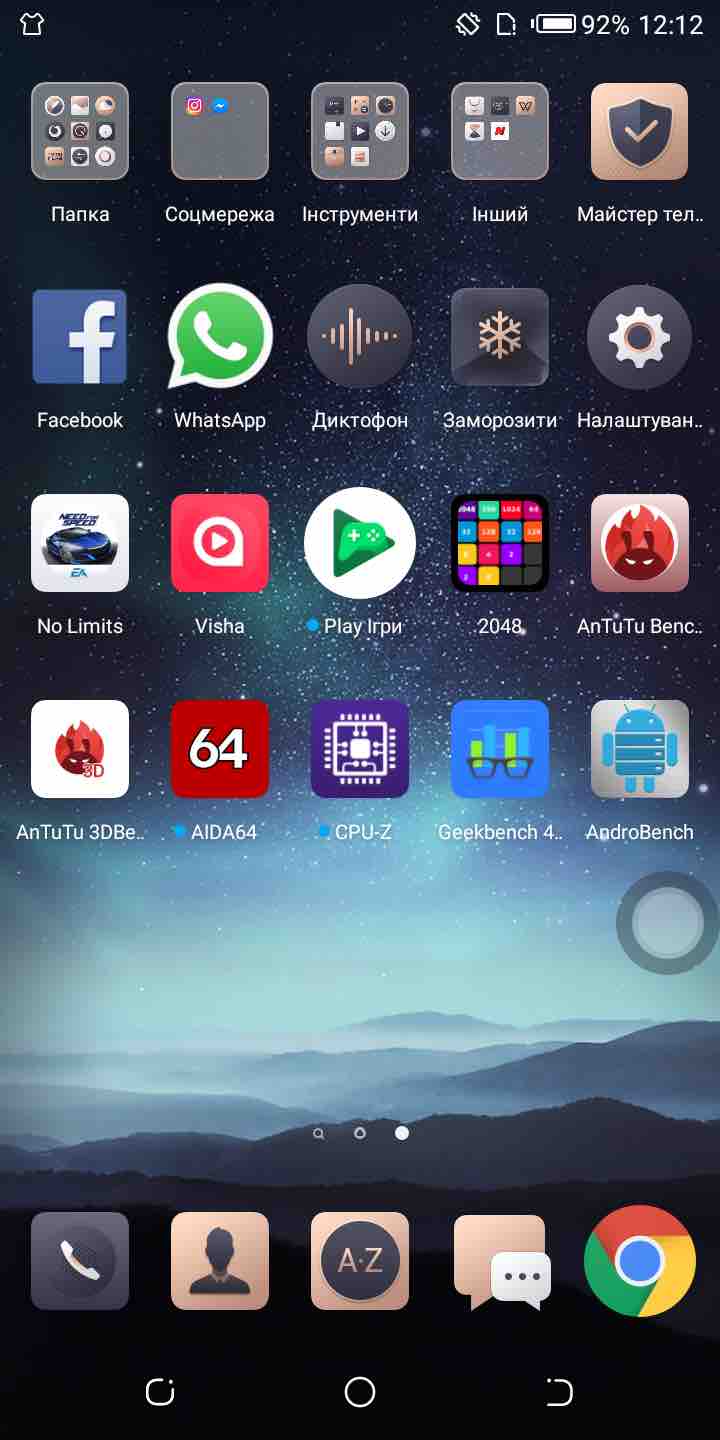Tap the home navigation button
This screenshot has width=720, height=1440.
point(360,1391)
